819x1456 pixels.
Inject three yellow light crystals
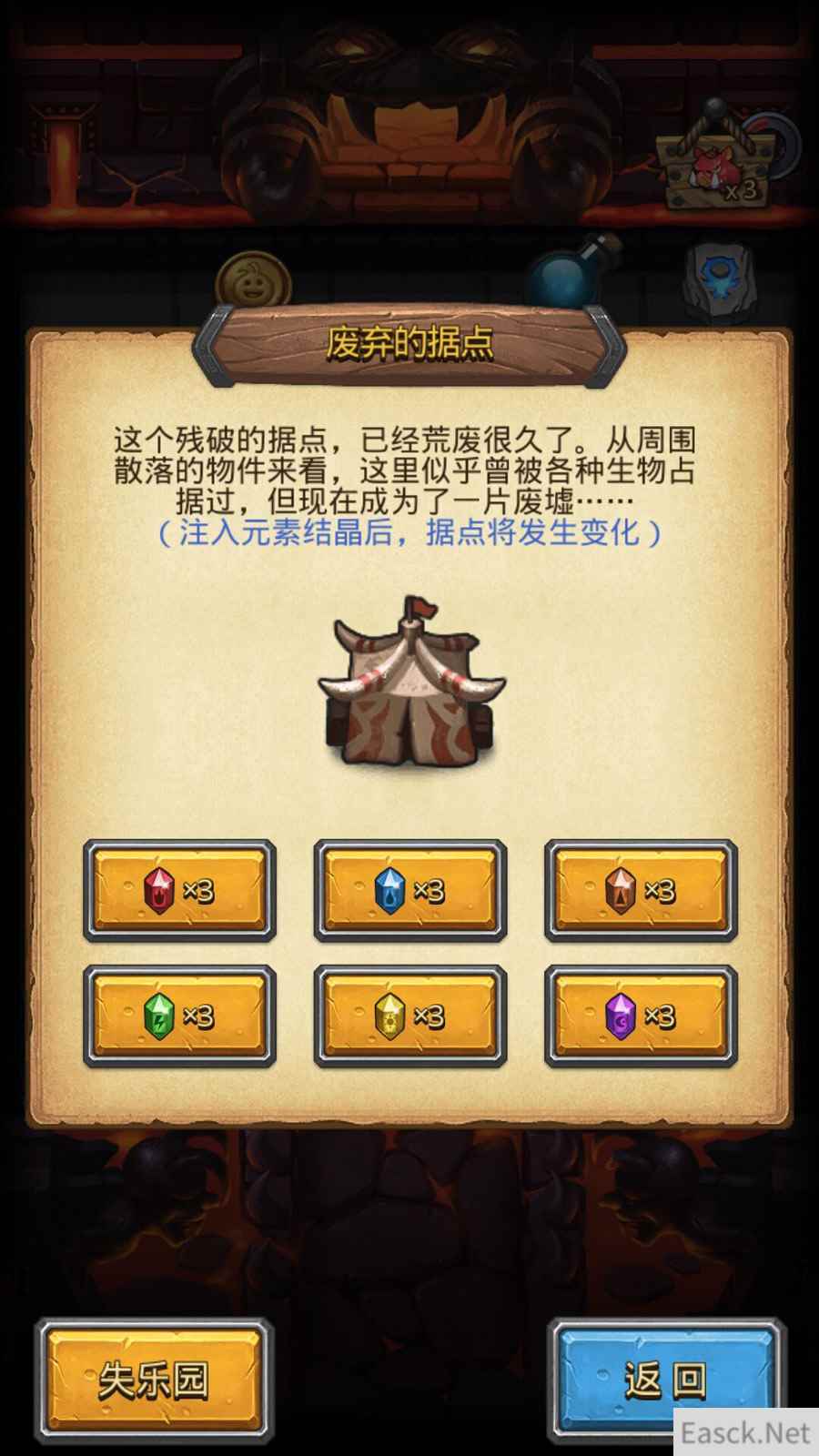(x=409, y=1016)
